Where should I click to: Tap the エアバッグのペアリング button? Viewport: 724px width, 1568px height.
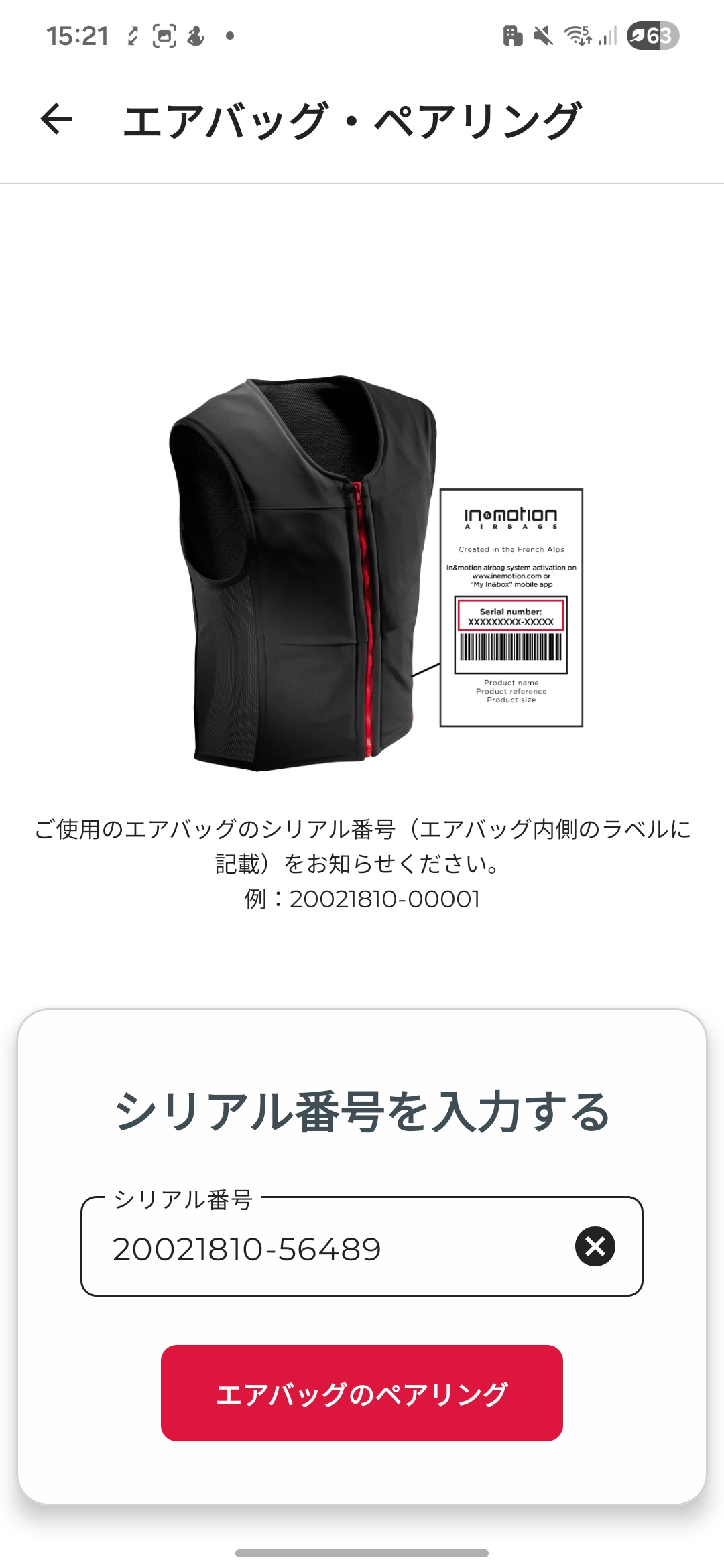click(x=362, y=1394)
